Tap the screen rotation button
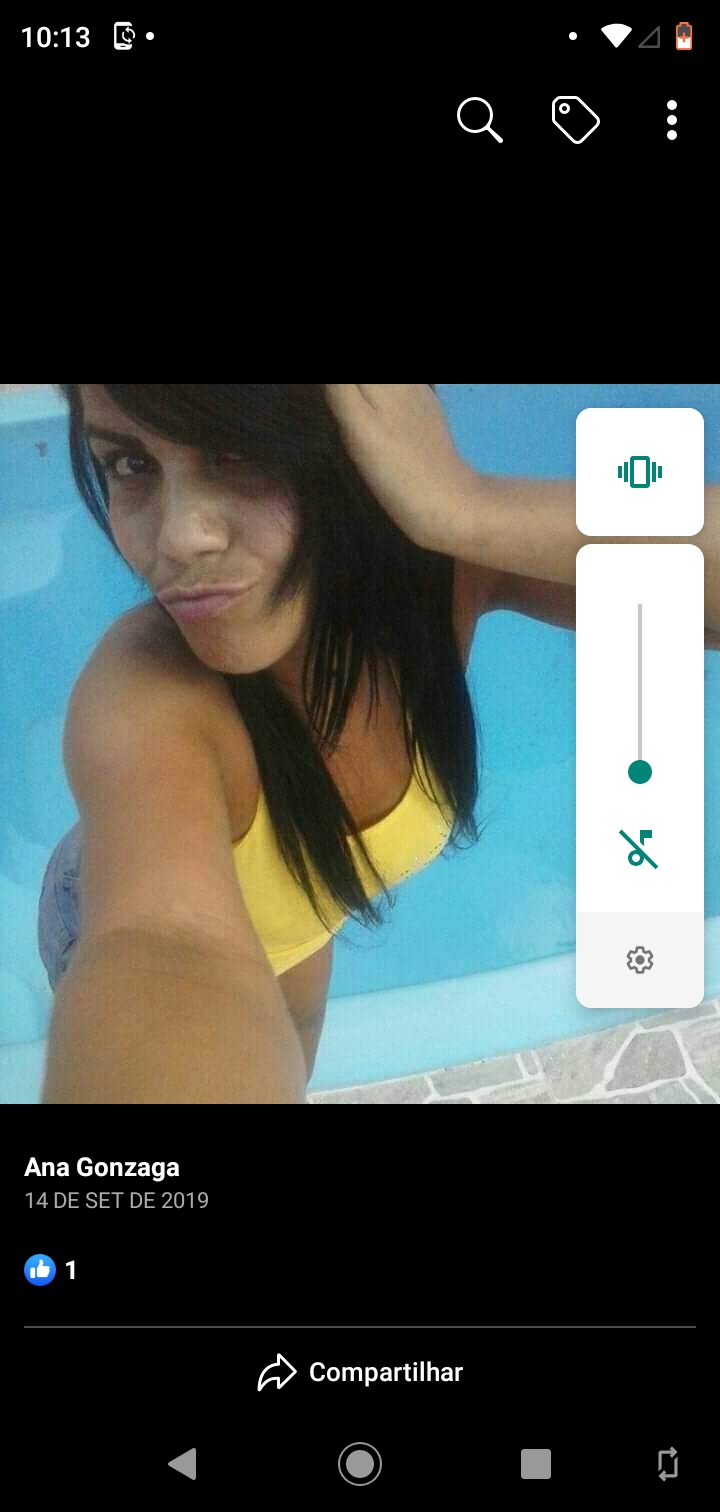The image size is (720, 1512). (668, 1464)
